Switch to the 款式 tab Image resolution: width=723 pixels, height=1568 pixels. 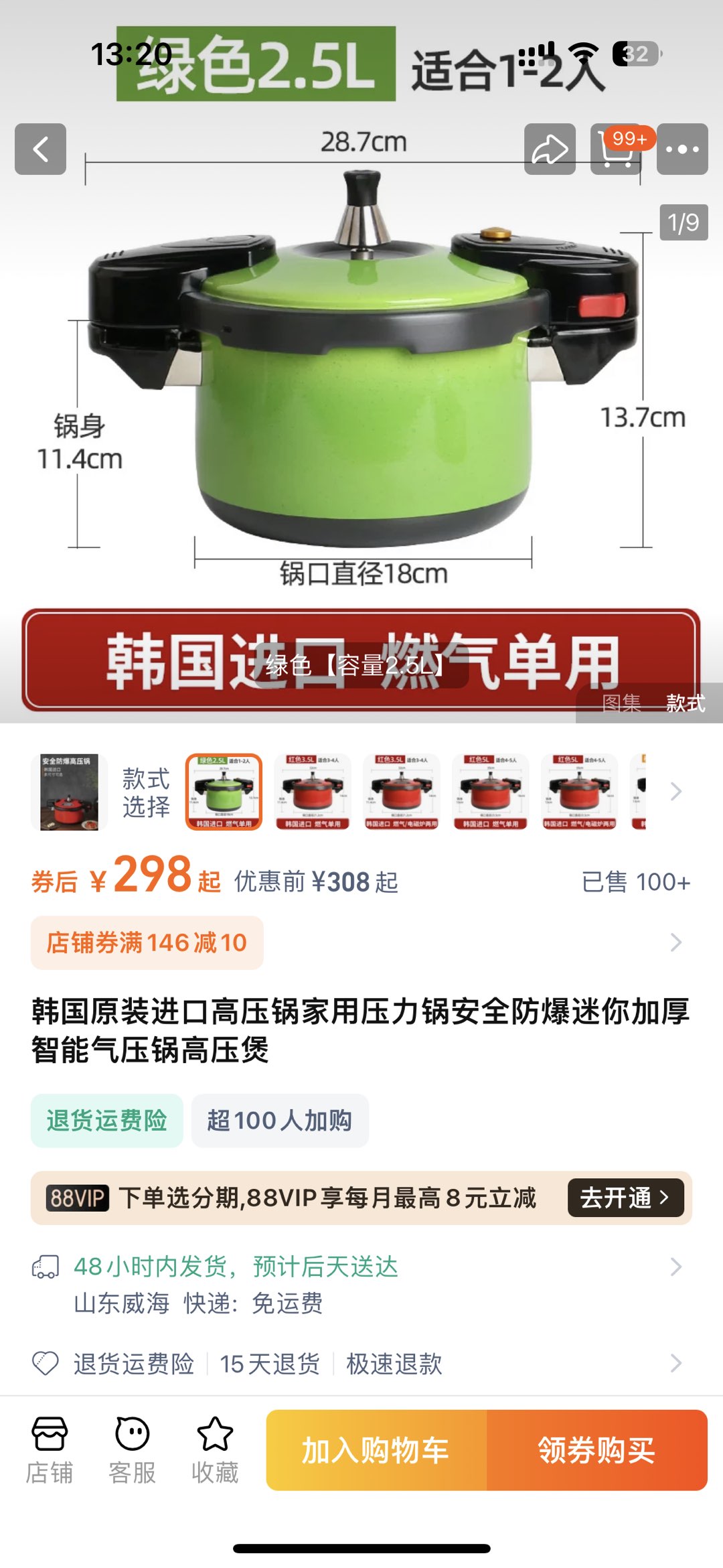[x=686, y=703]
